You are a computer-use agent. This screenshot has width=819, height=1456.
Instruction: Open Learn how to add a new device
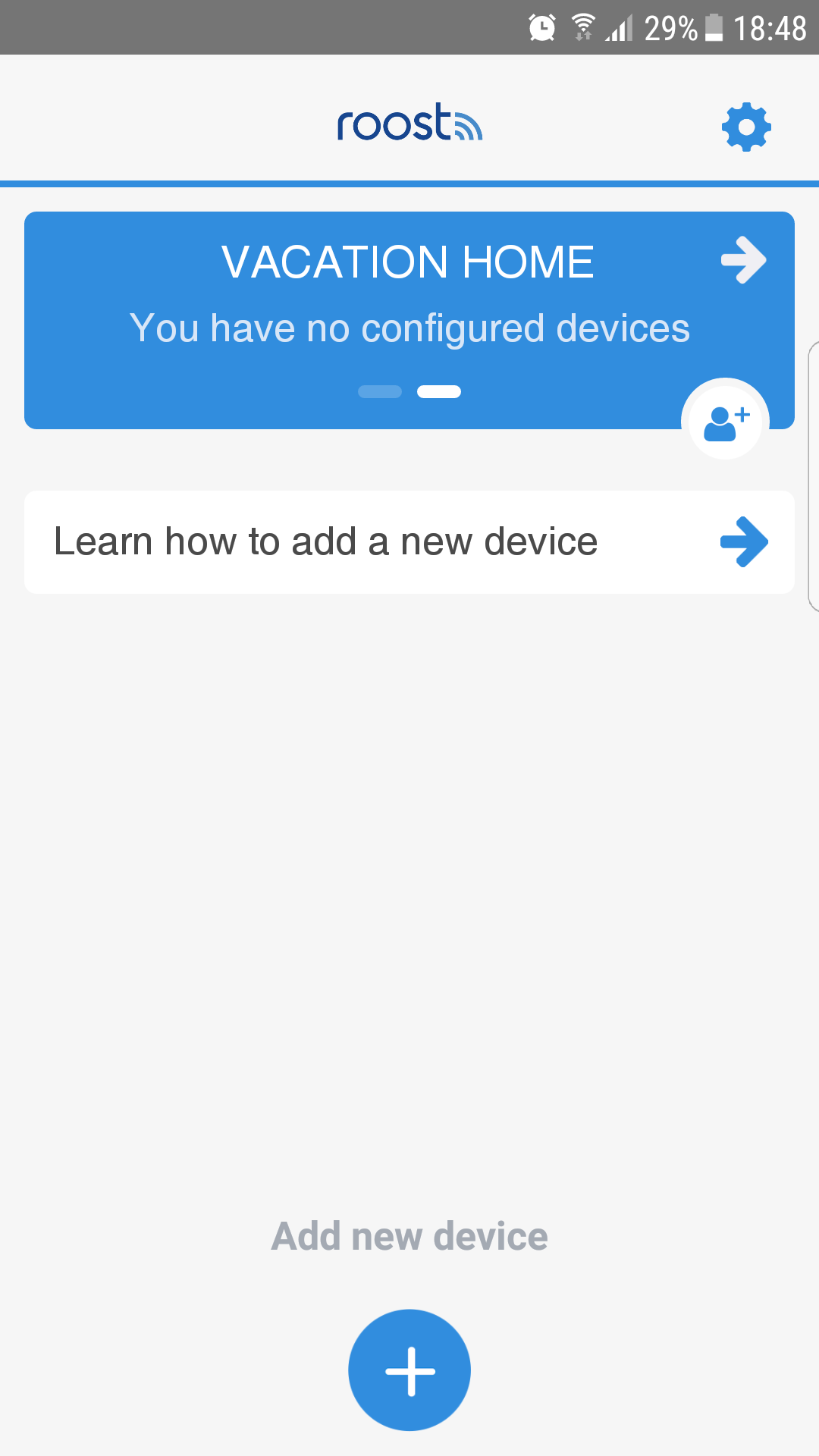coord(409,542)
